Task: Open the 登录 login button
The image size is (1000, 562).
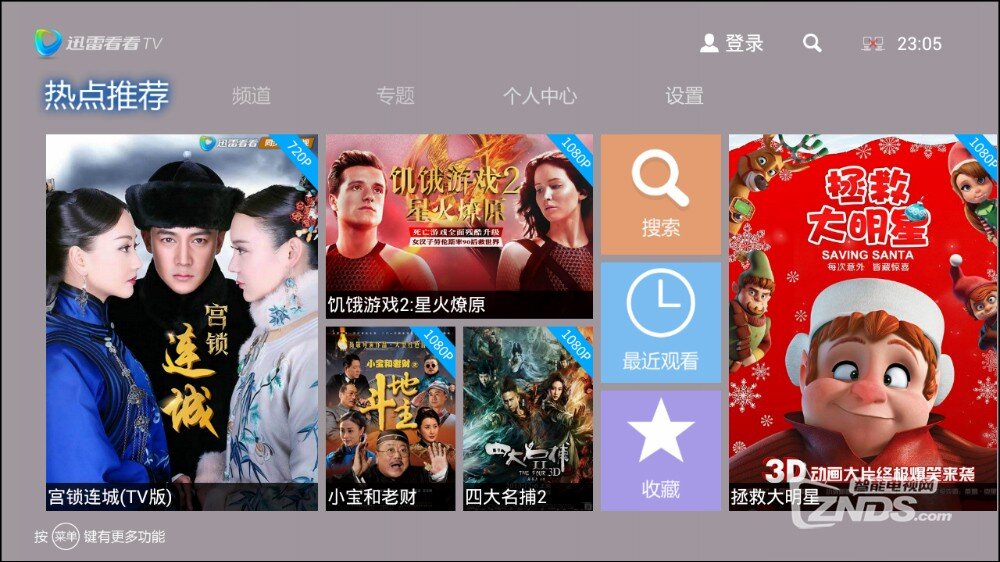Action: tap(732, 43)
